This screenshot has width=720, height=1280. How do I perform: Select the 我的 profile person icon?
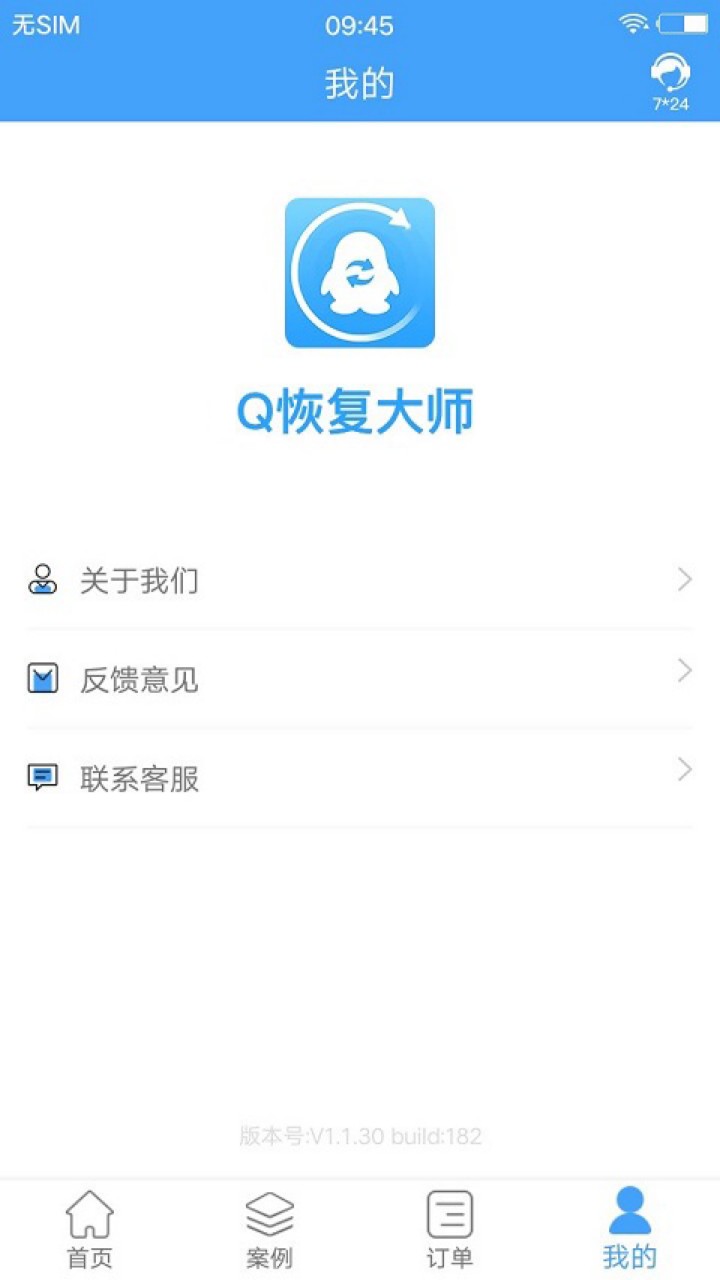click(629, 1210)
